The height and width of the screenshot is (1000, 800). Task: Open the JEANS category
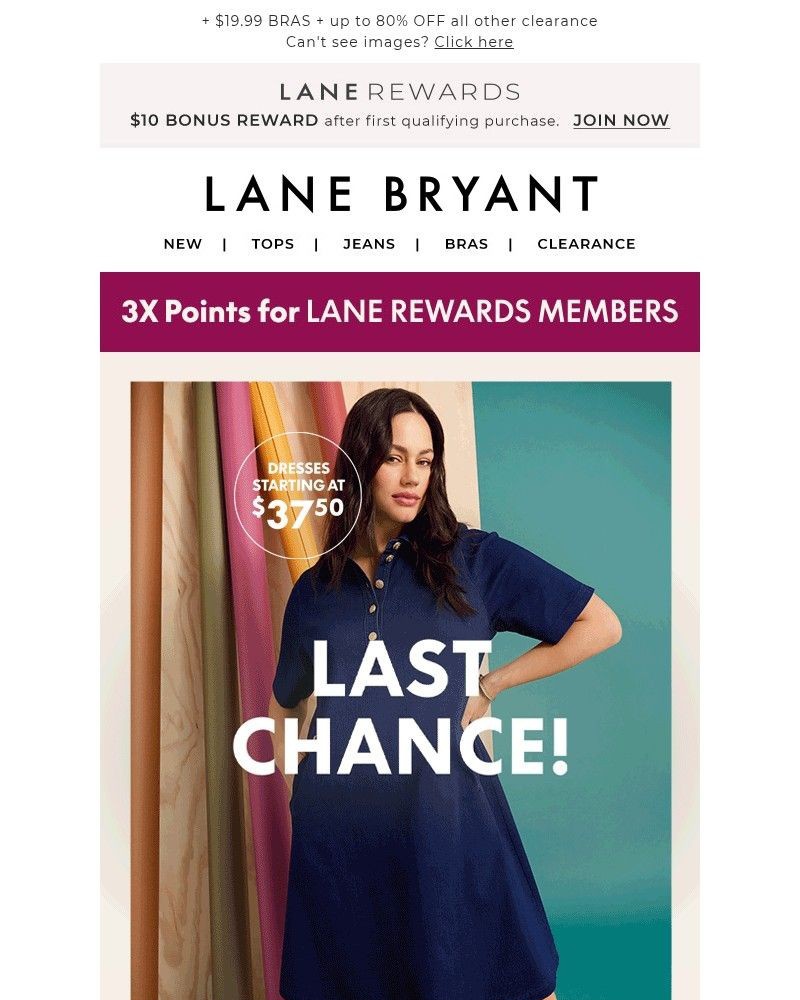(x=369, y=243)
